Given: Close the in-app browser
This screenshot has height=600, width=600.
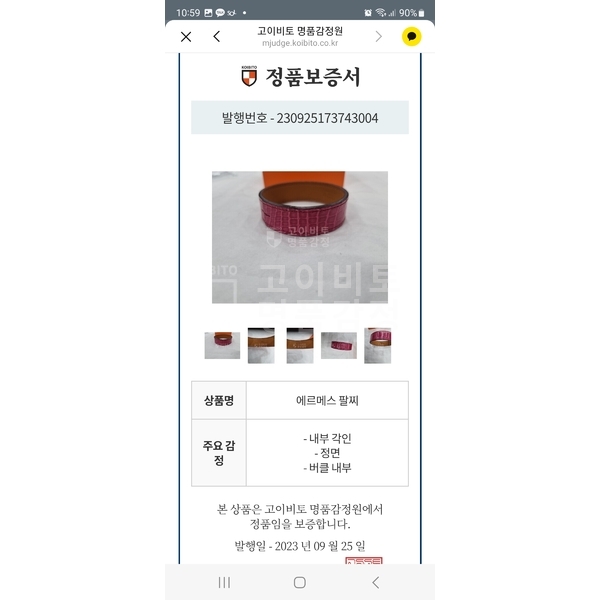Looking at the screenshot, I should point(186,37).
